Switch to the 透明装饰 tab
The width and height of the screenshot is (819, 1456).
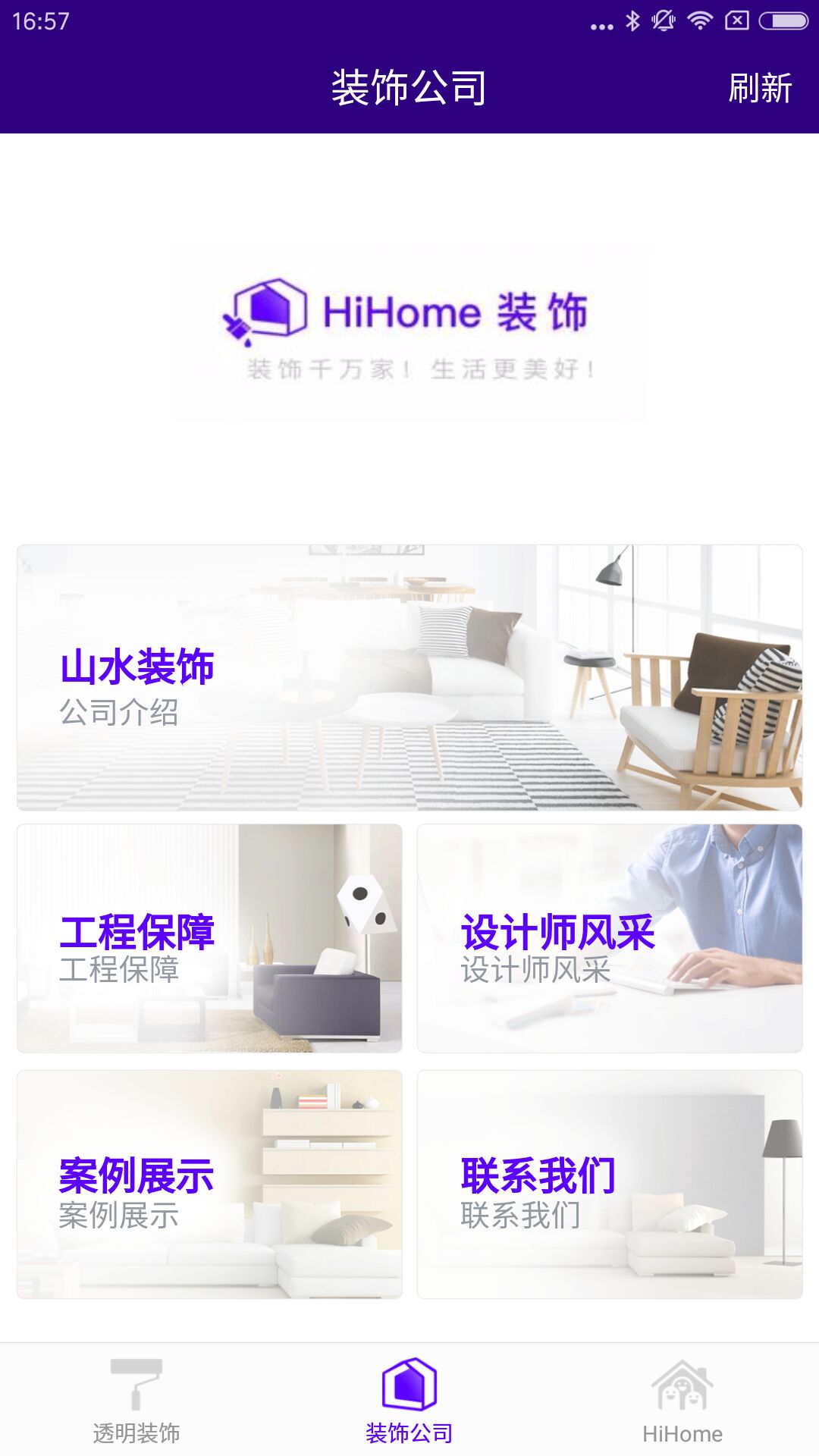[136, 1401]
